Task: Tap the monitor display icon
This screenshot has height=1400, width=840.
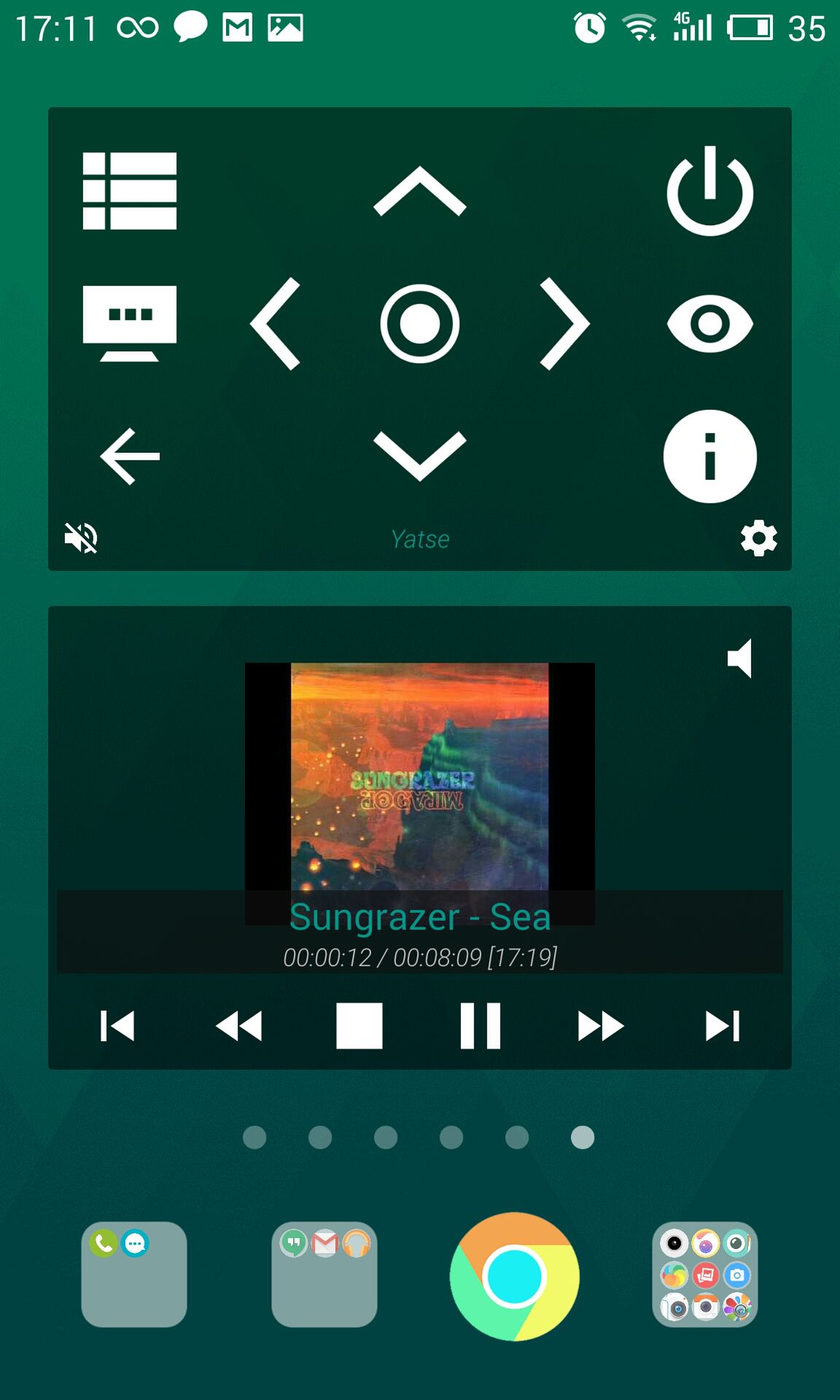Action: pyautogui.click(x=130, y=324)
